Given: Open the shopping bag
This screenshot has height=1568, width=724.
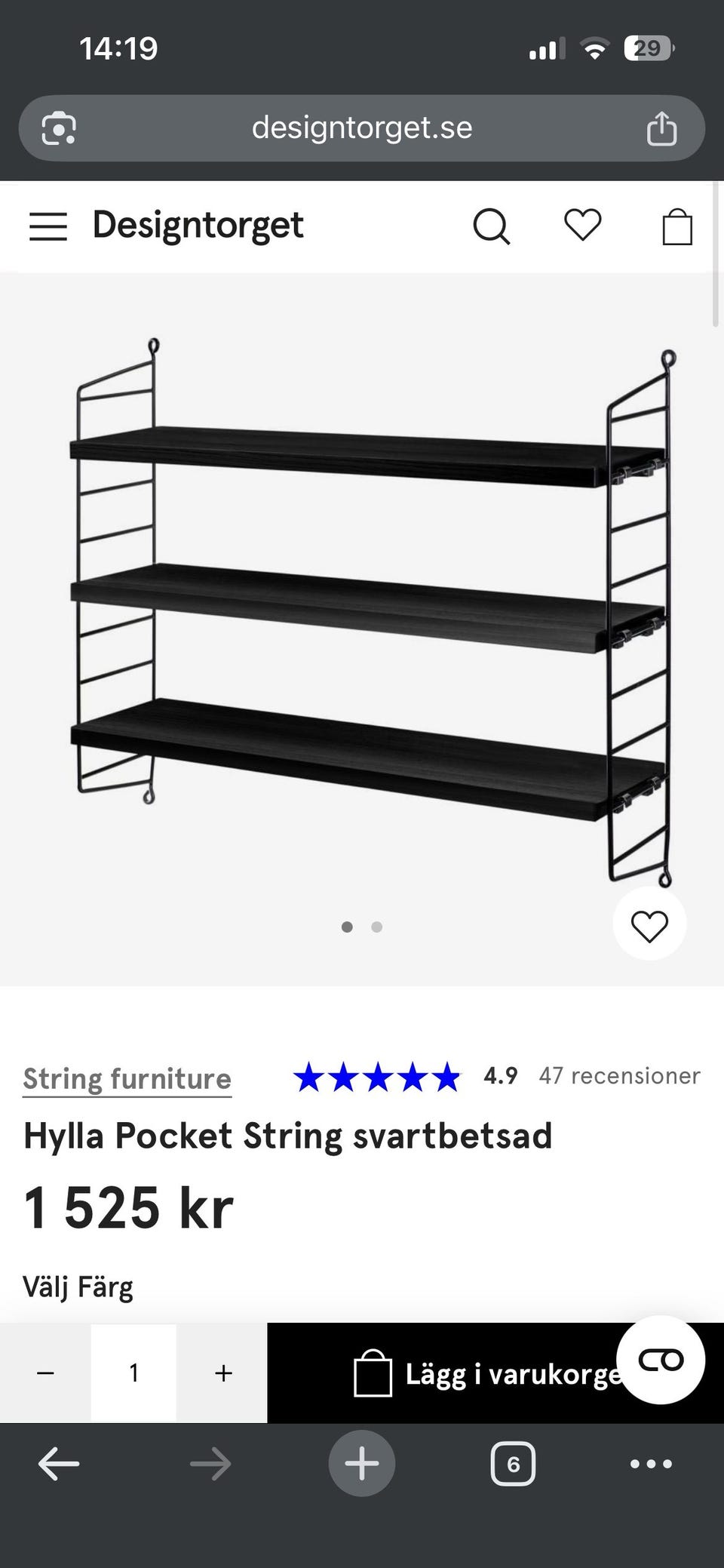Looking at the screenshot, I should coord(676,226).
